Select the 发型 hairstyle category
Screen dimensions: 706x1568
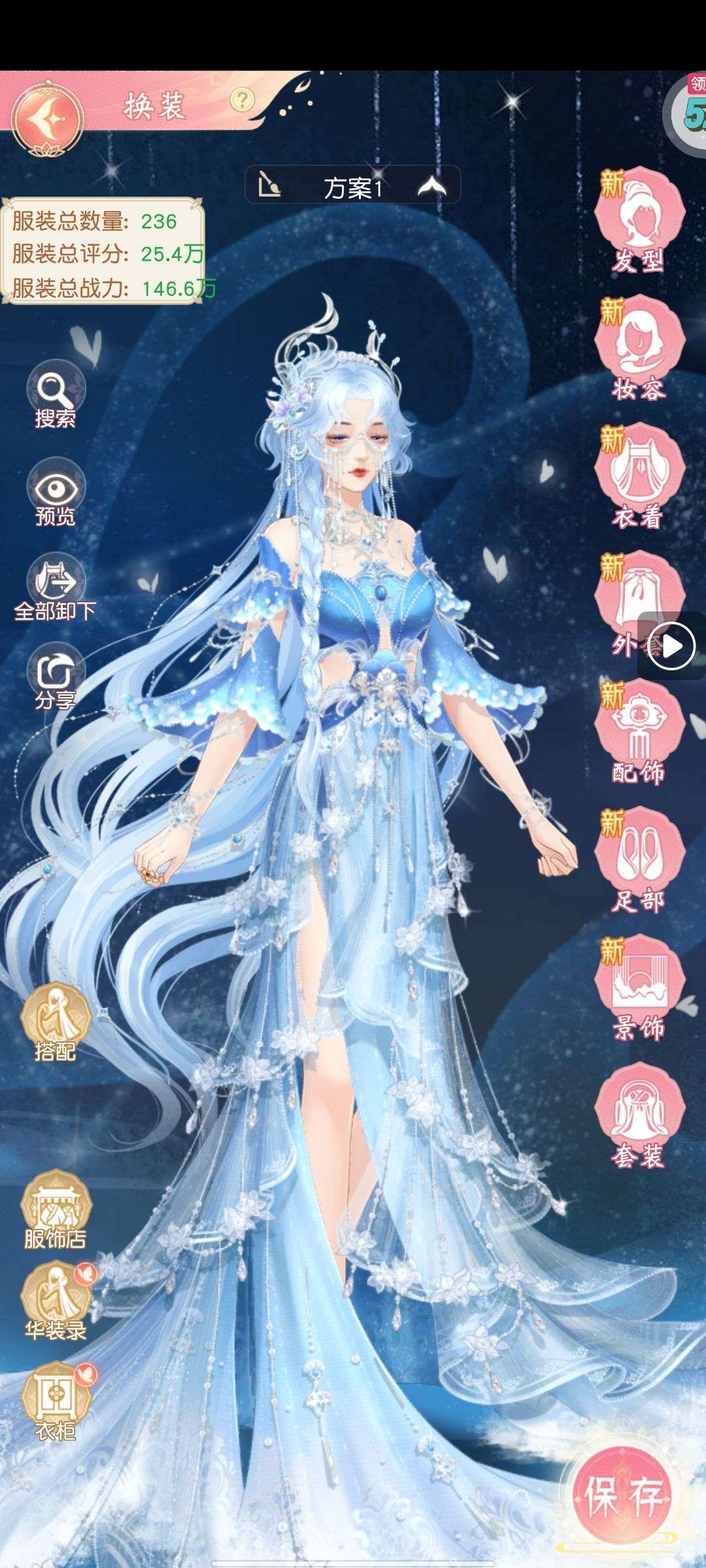click(x=639, y=220)
